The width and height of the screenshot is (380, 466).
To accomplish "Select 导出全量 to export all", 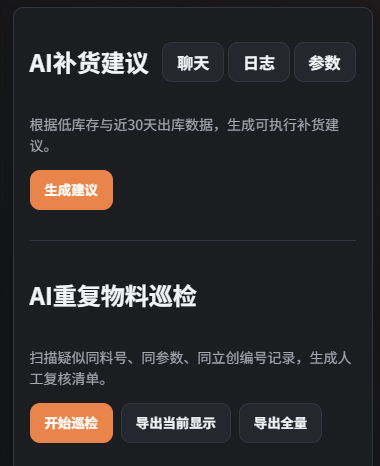I will click(280, 423).
